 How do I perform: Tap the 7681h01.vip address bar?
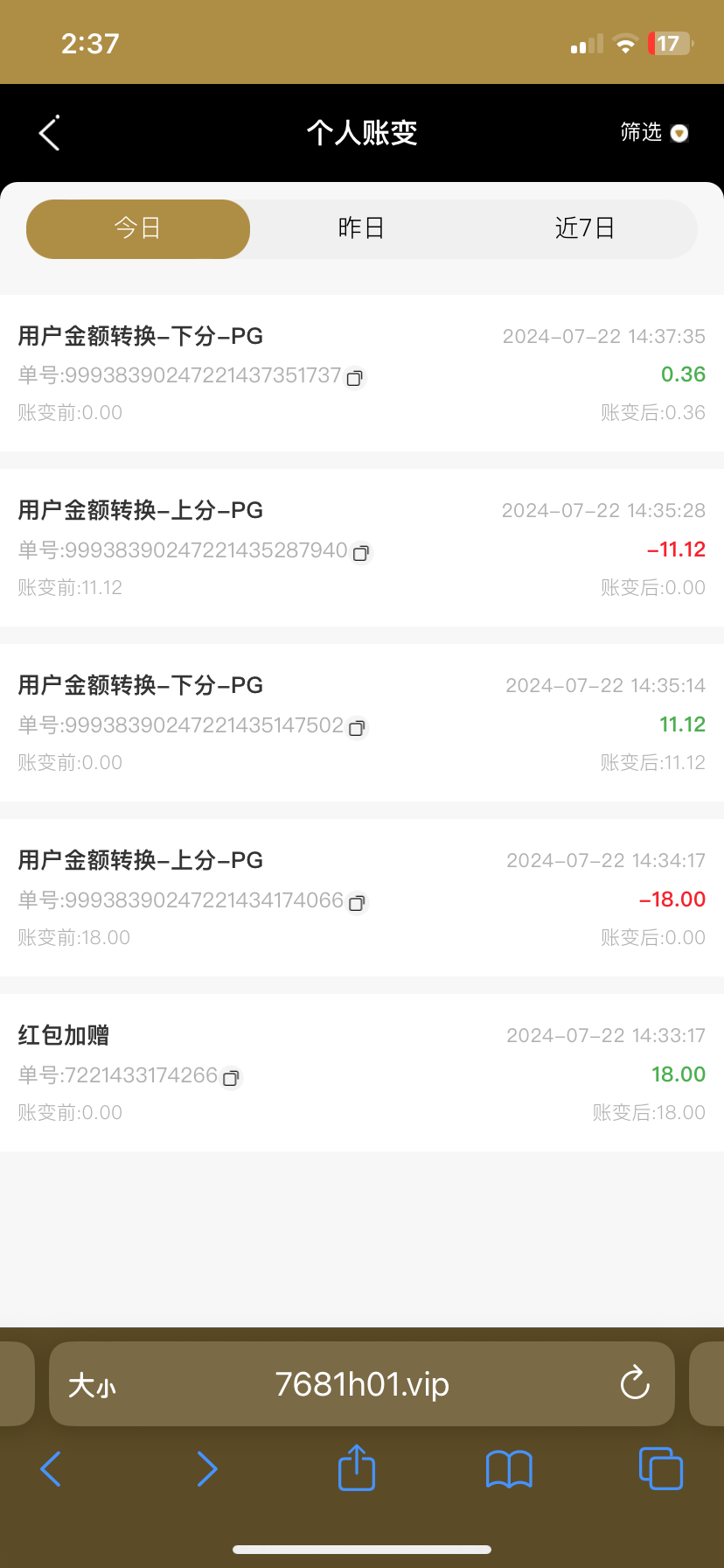[x=362, y=1384]
